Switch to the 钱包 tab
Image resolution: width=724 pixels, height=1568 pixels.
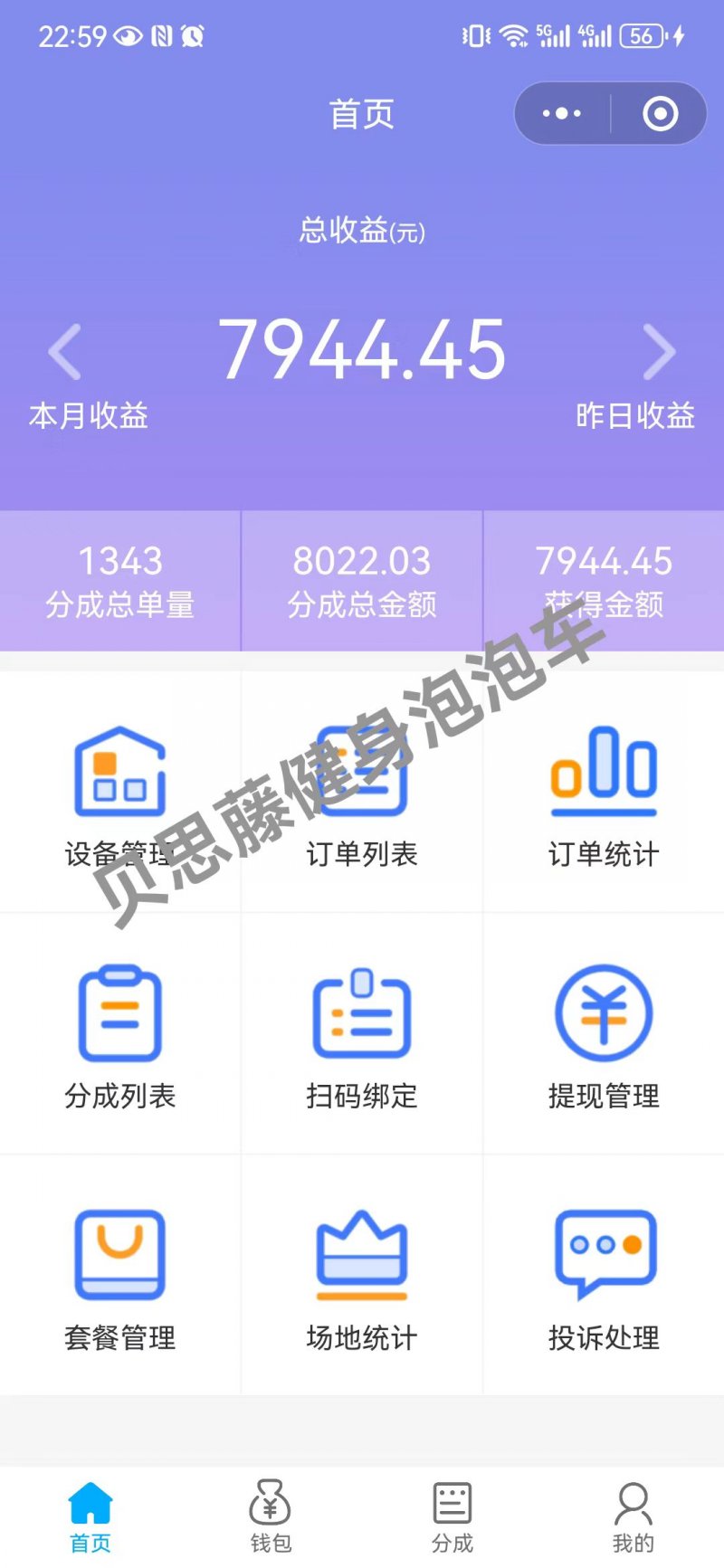click(271, 1516)
